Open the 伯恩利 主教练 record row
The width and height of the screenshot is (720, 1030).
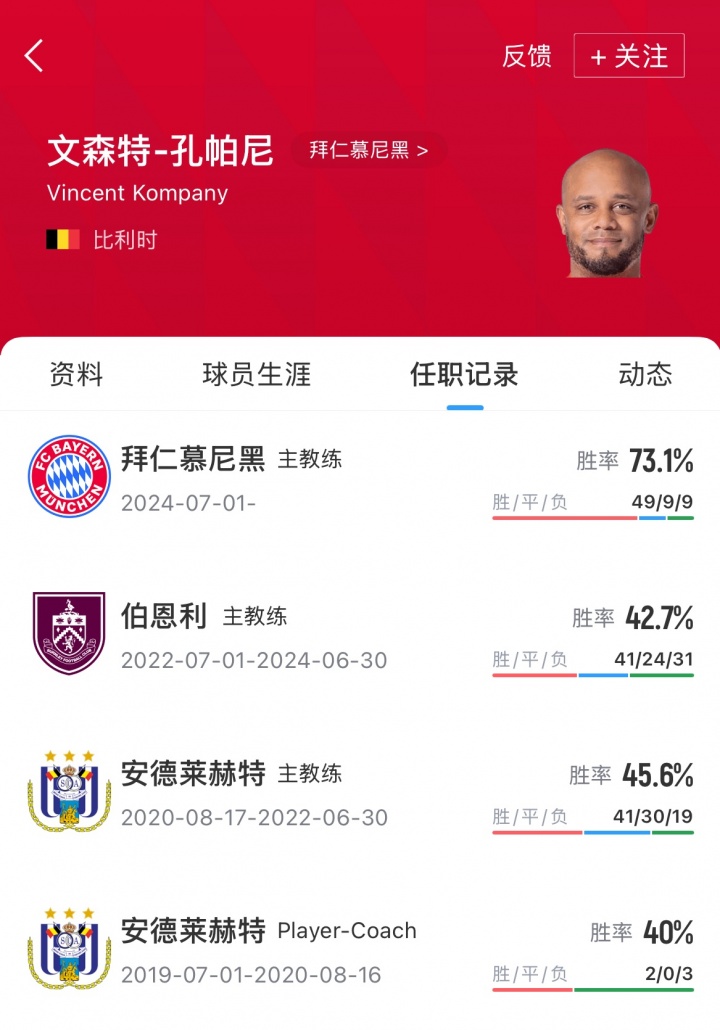pyautogui.click(x=360, y=635)
